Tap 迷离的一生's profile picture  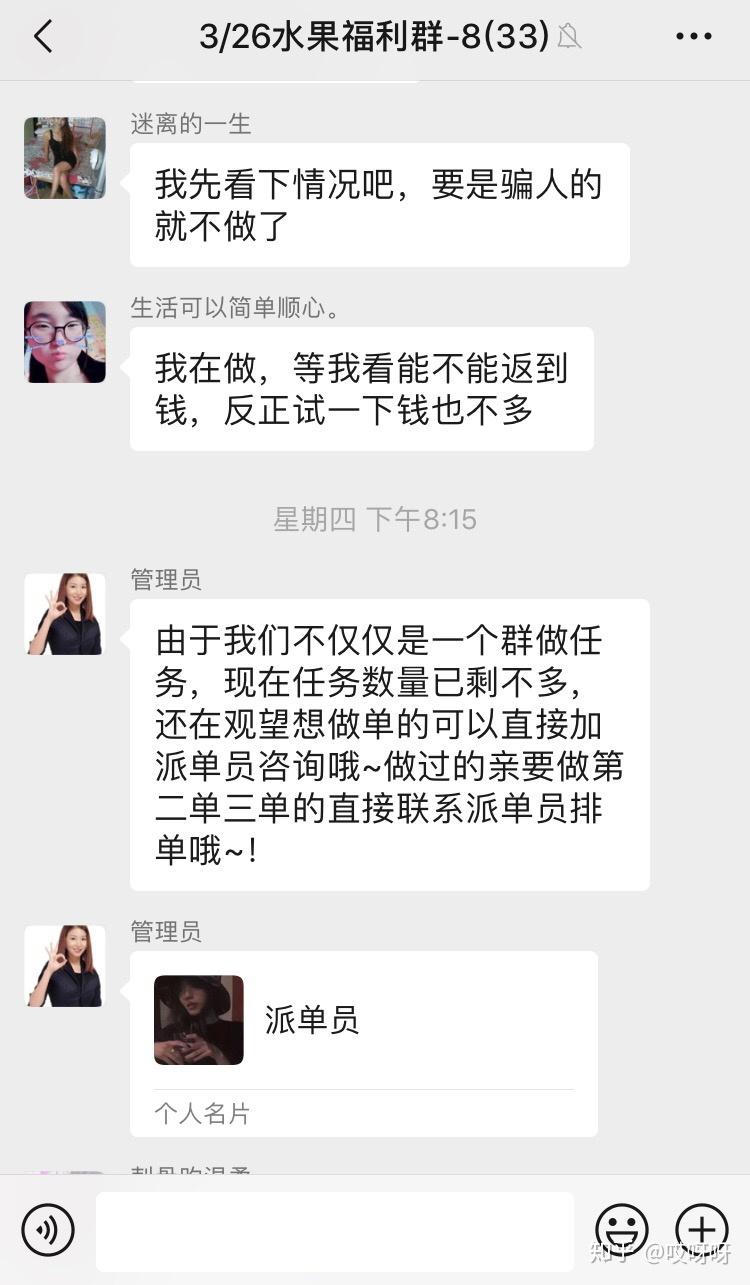pyautogui.click(x=64, y=157)
